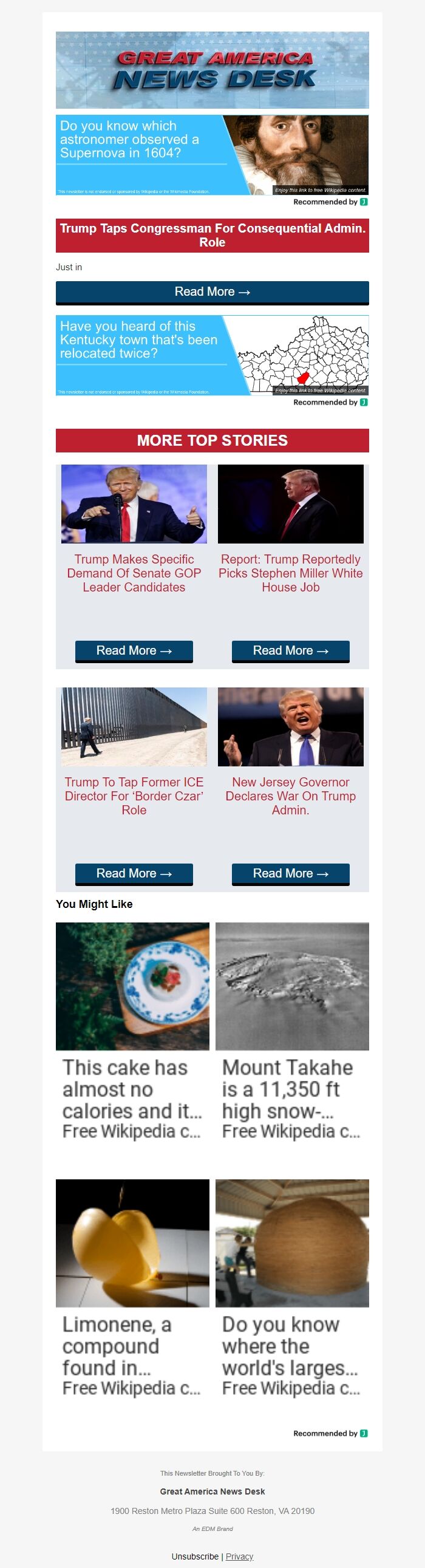Open the 1604 Supernova astronomer banner

212,155
